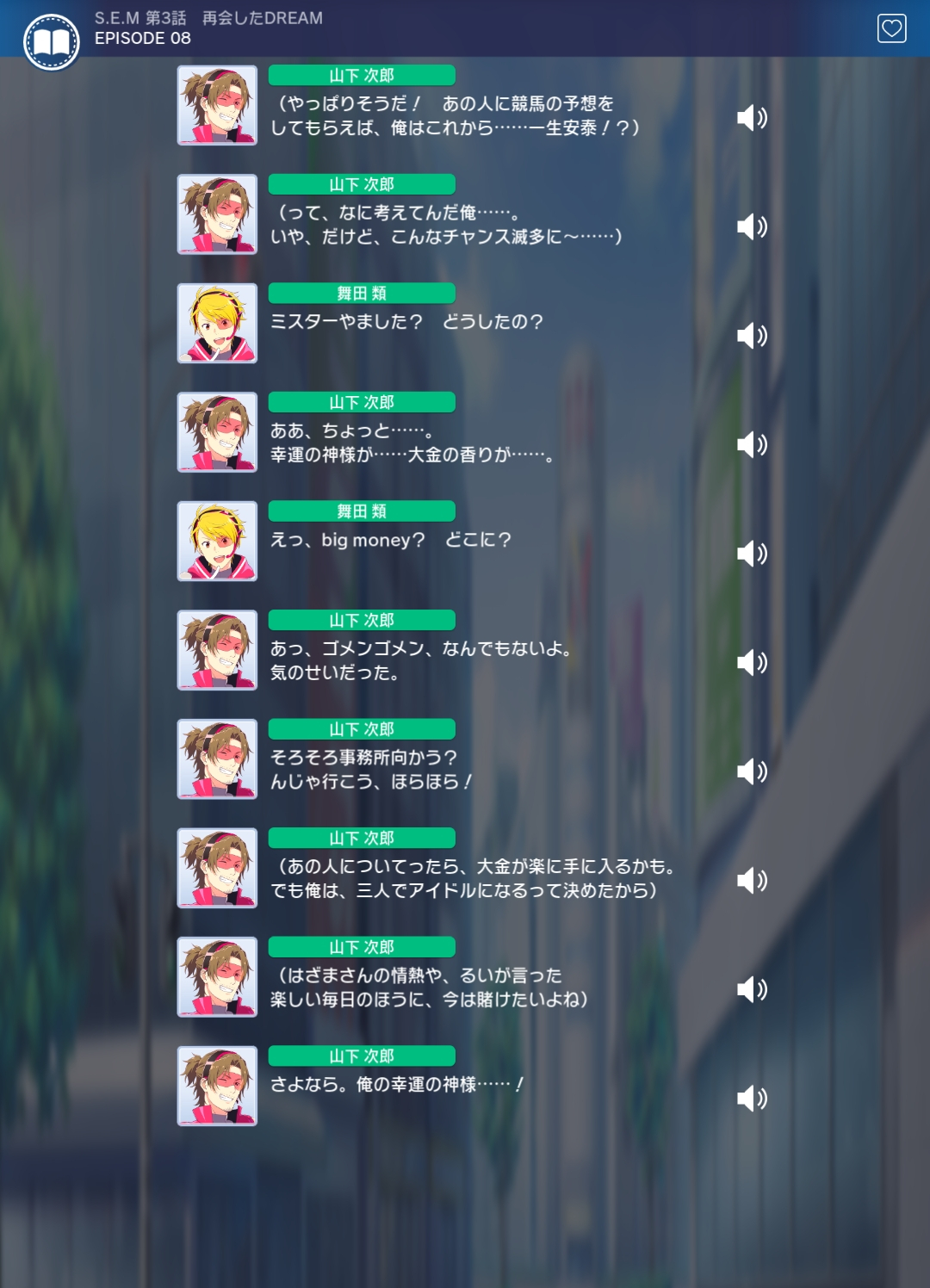Play voice for line 'やっぱりそうだ！'

coord(752,117)
